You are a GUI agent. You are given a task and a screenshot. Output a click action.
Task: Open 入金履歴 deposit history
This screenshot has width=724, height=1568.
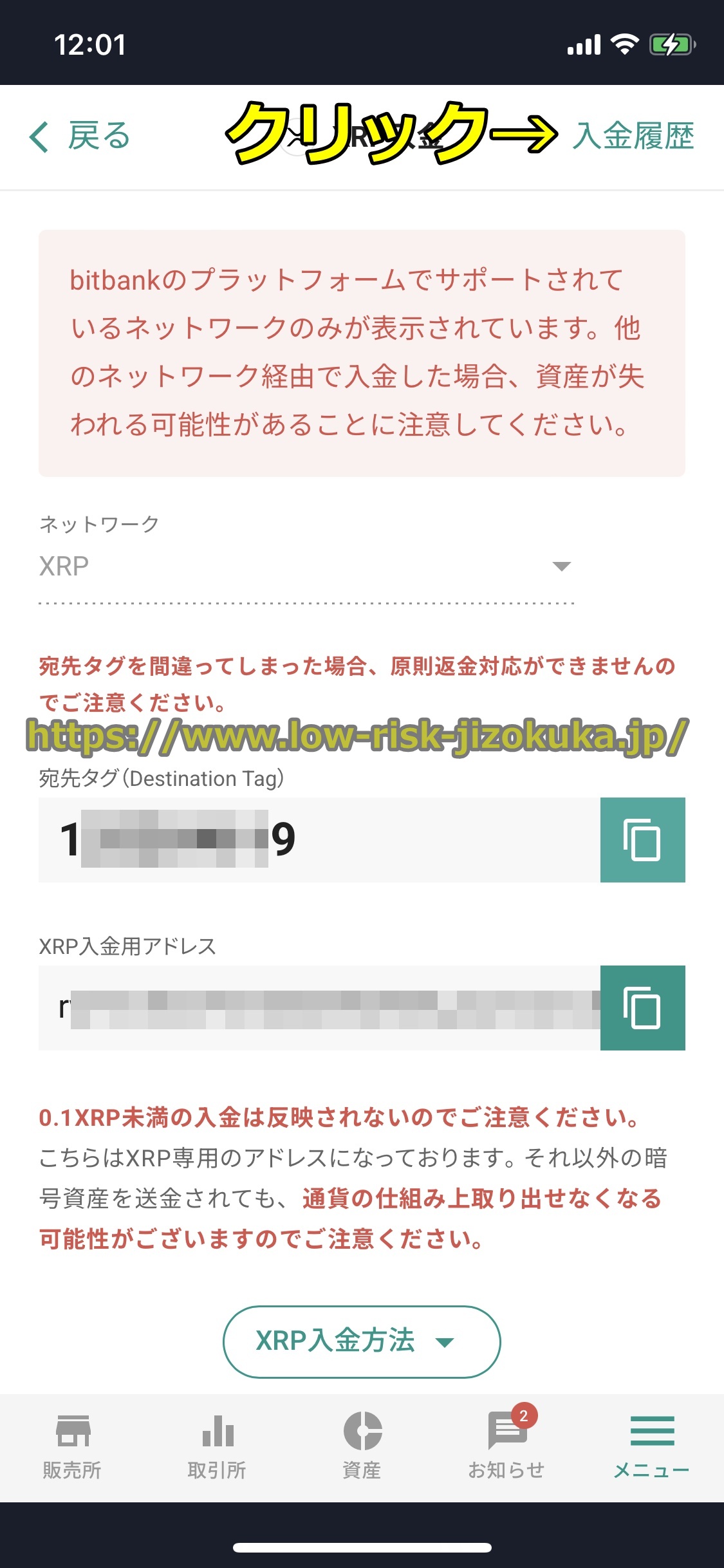633,136
